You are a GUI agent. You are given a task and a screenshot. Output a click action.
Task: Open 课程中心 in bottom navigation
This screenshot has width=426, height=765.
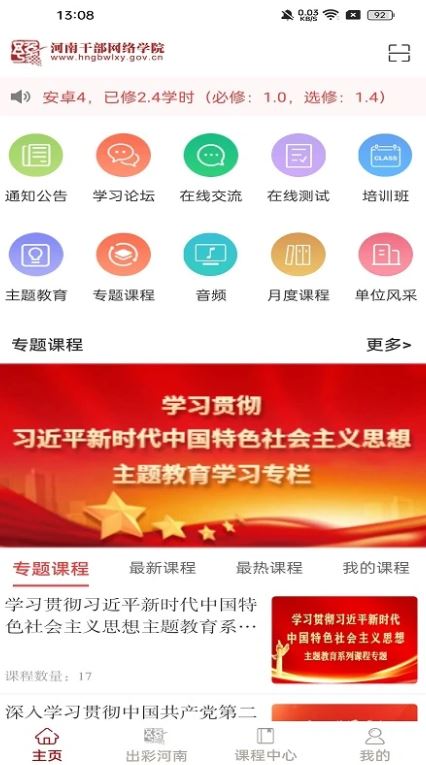(265, 745)
